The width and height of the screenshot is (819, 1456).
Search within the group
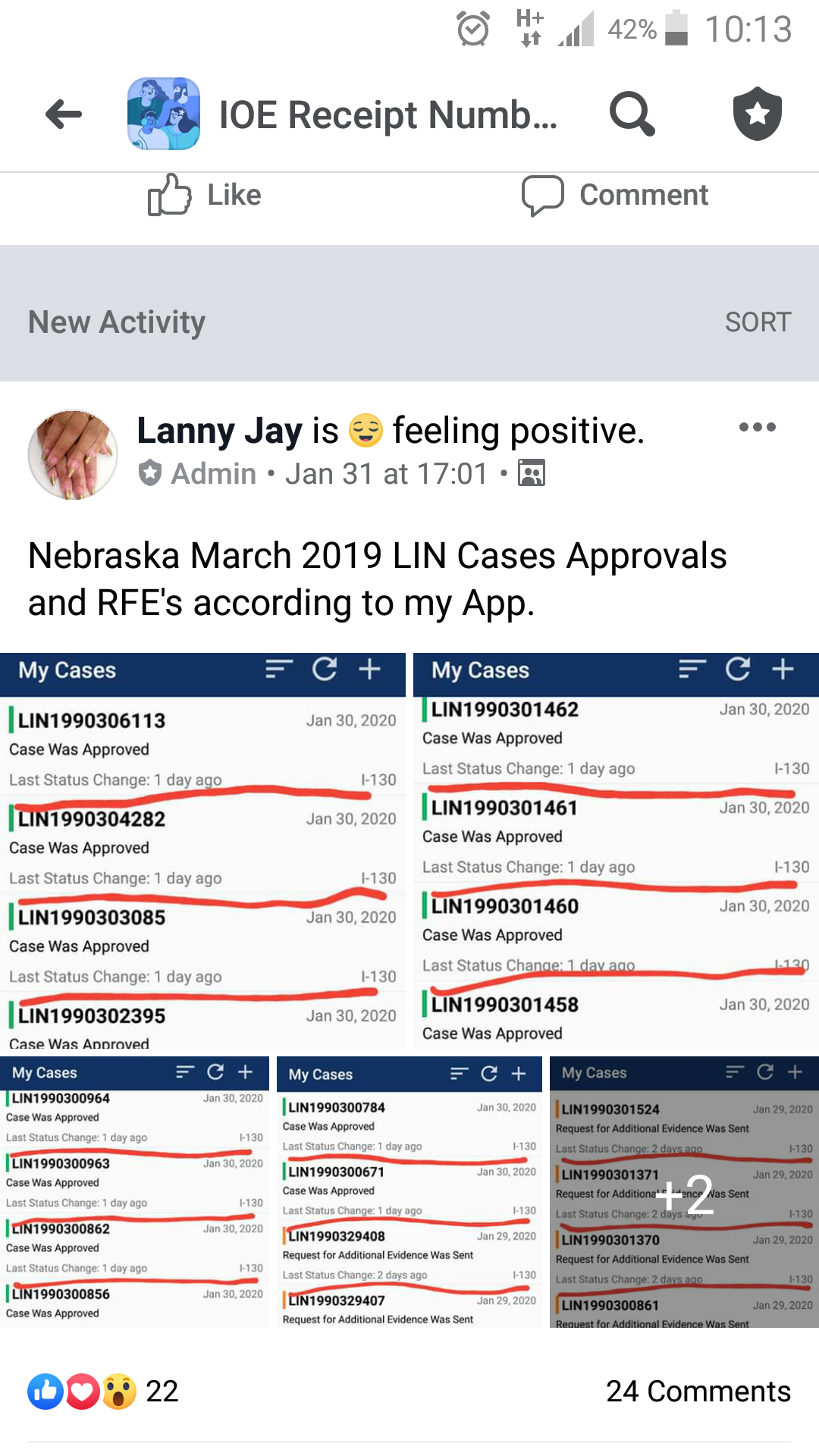(x=632, y=115)
